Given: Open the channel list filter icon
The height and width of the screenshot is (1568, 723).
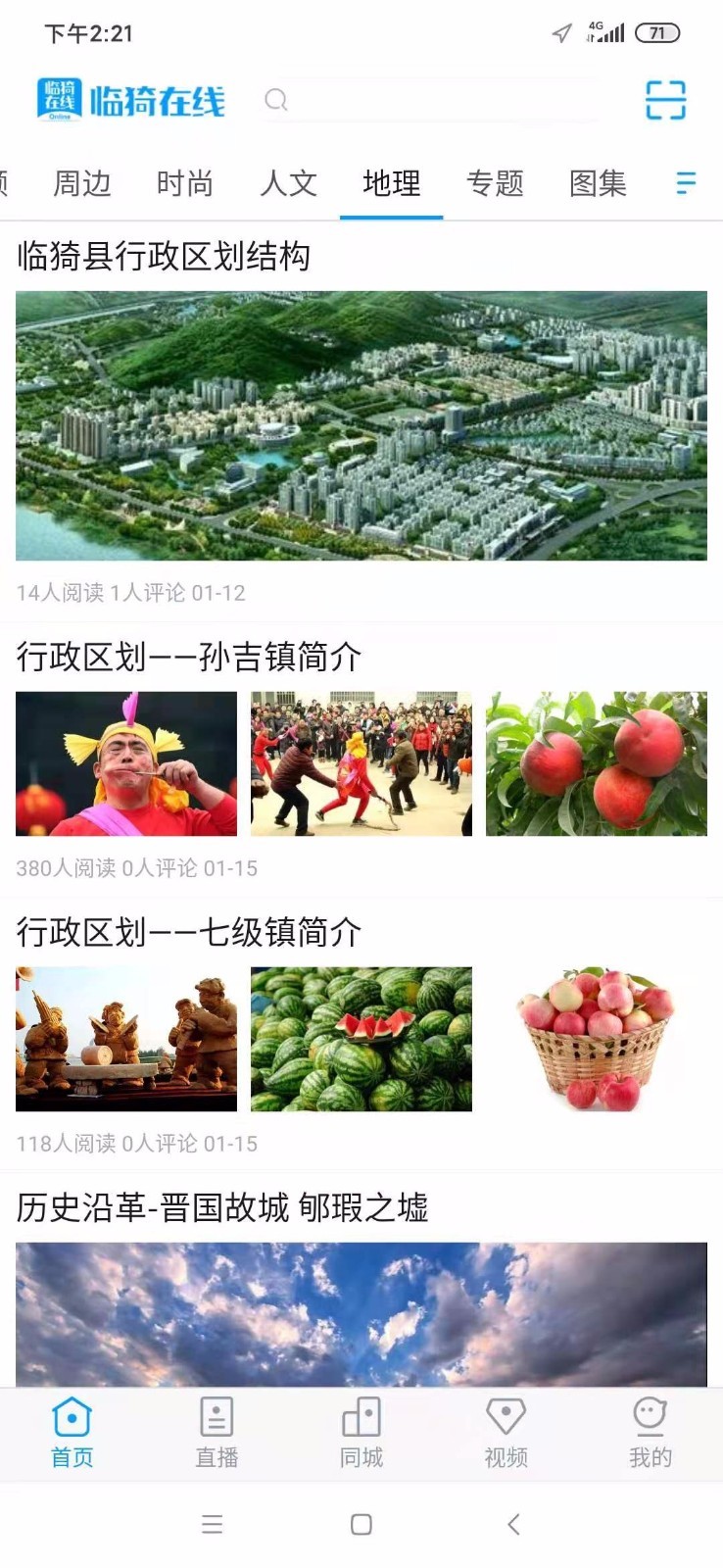Looking at the screenshot, I should (x=685, y=183).
